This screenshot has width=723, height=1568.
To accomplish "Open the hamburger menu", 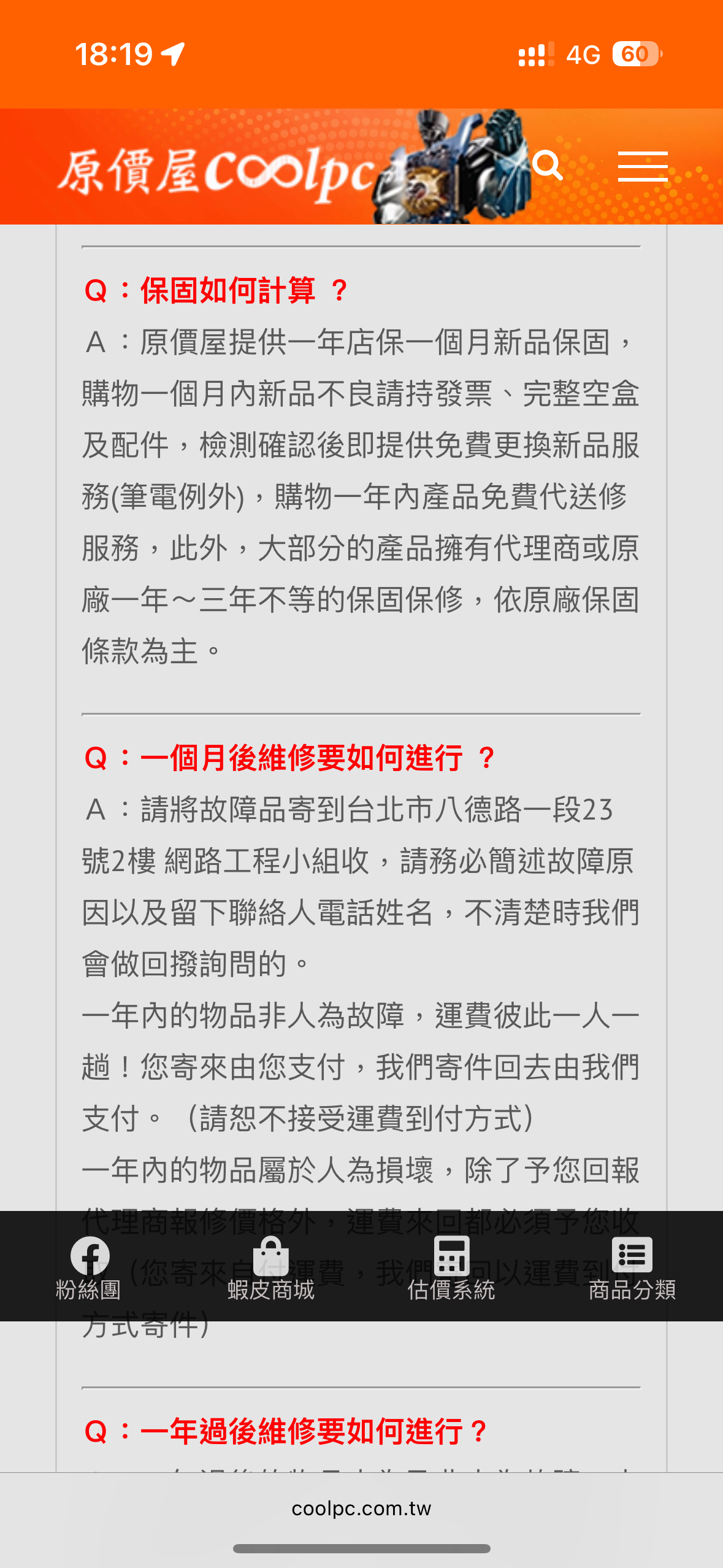I will pyautogui.click(x=643, y=166).
